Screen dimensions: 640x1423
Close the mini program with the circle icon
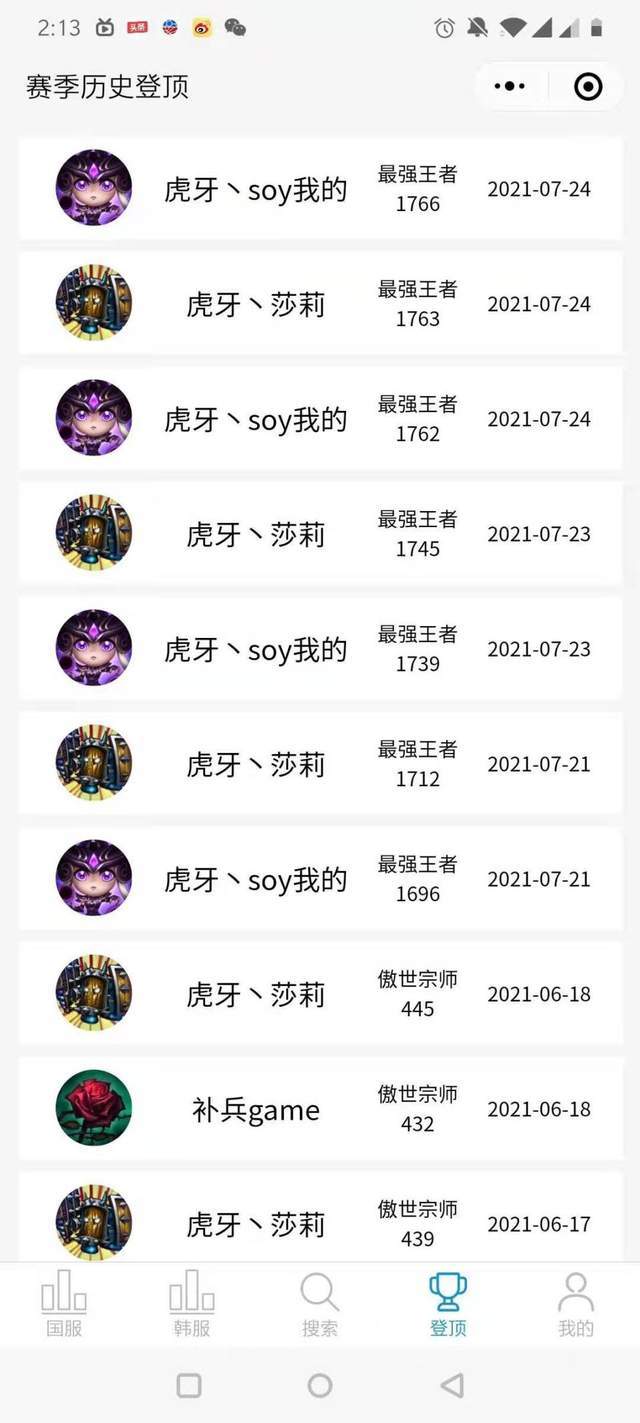(x=588, y=87)
